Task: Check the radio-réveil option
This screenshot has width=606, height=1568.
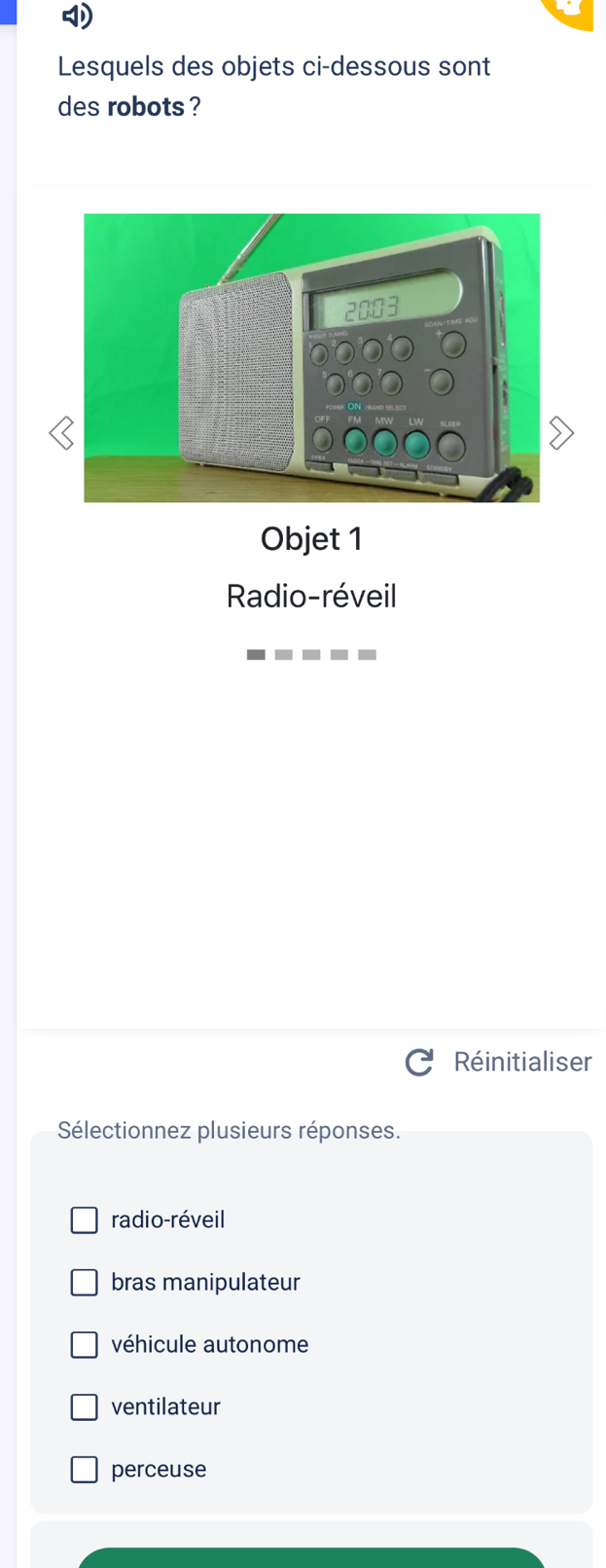Action: [x=85, y=1221]
